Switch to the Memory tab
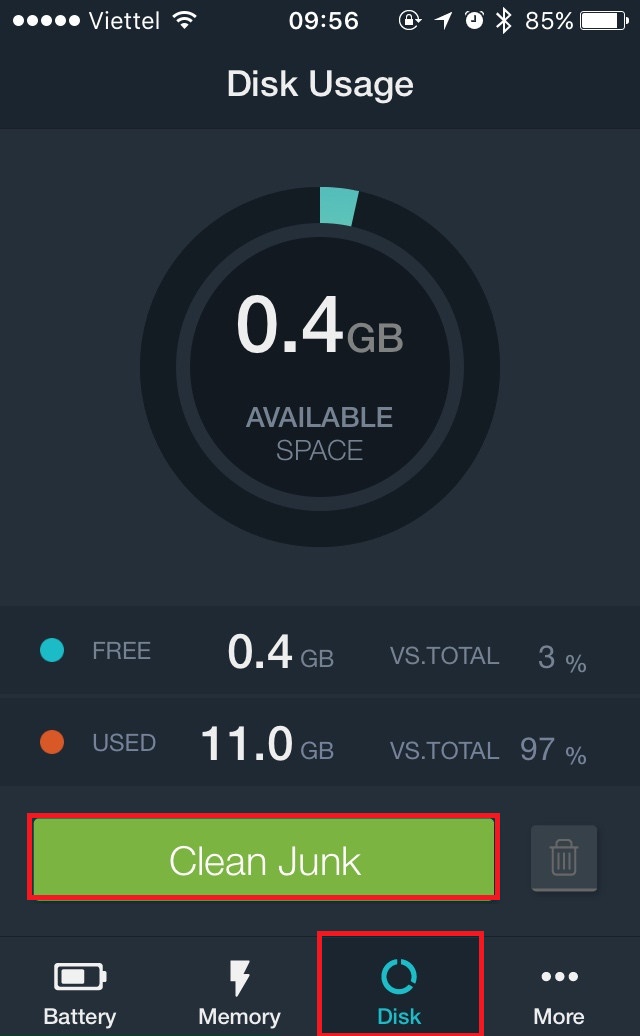 pos(240,993)
